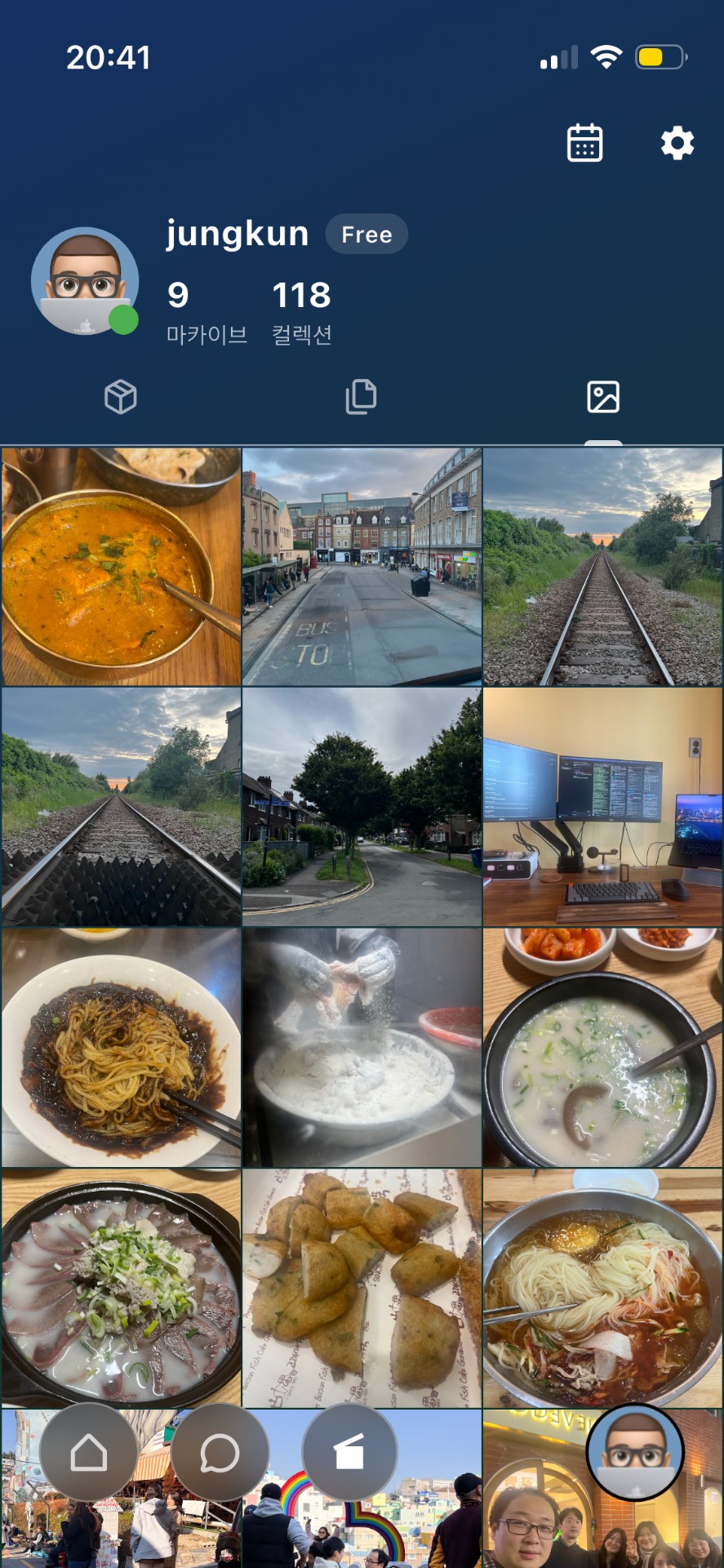Select the photos gallery tab

pos(603,397)
